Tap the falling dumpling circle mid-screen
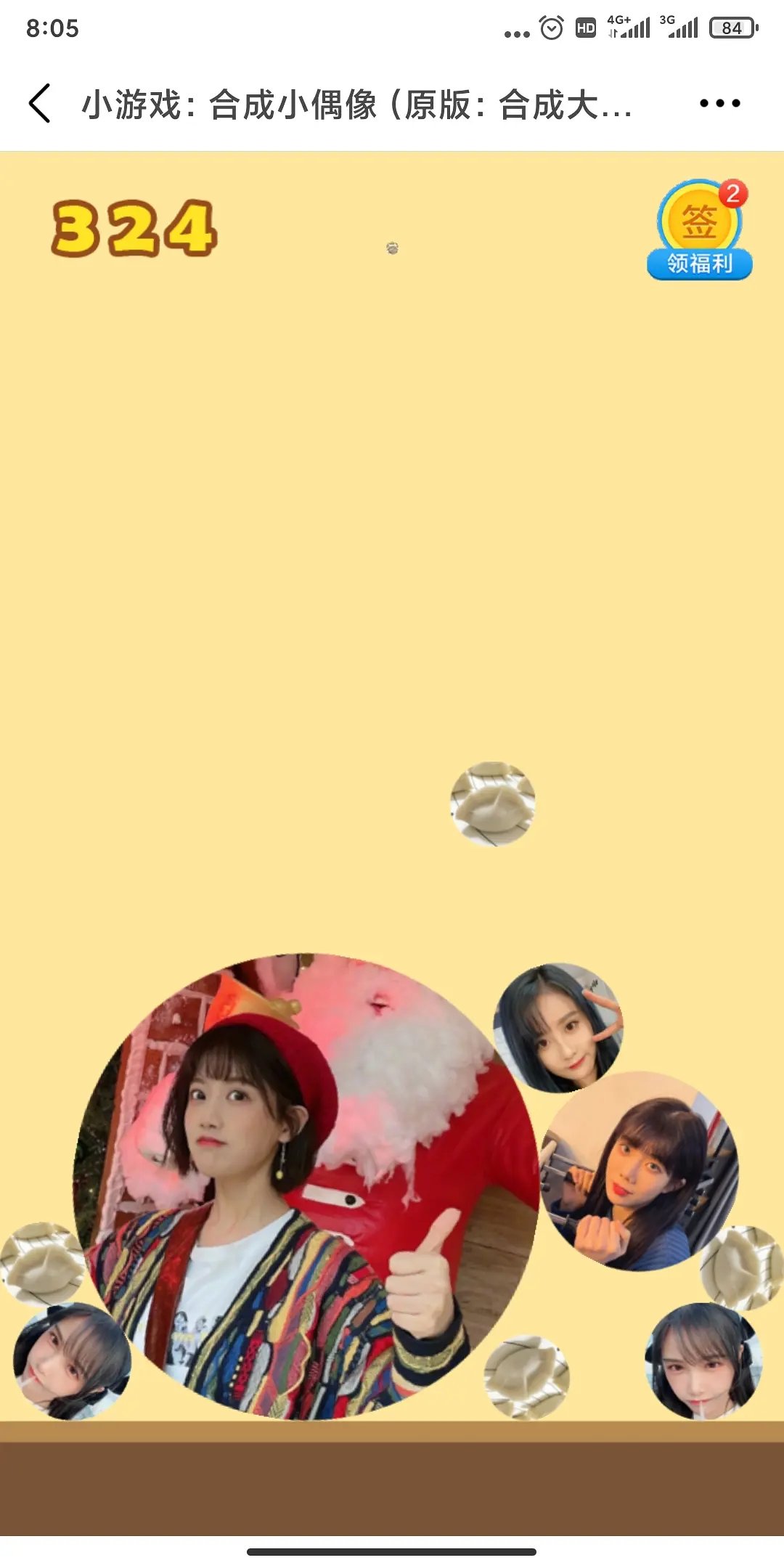784x1568 pixels. coord(491,805)
